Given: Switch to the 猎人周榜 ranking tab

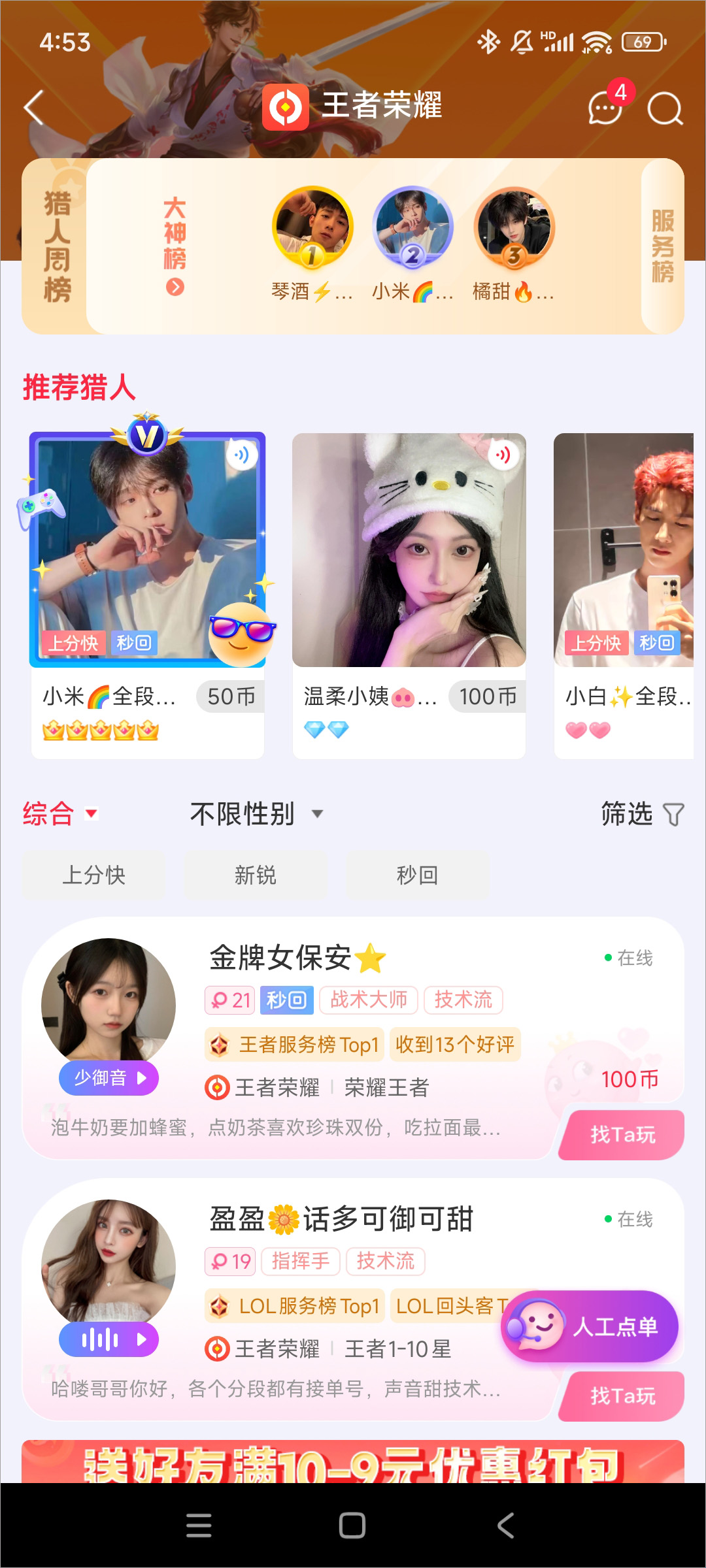Looking at the screenshot, I should click(x=56, y=246).
